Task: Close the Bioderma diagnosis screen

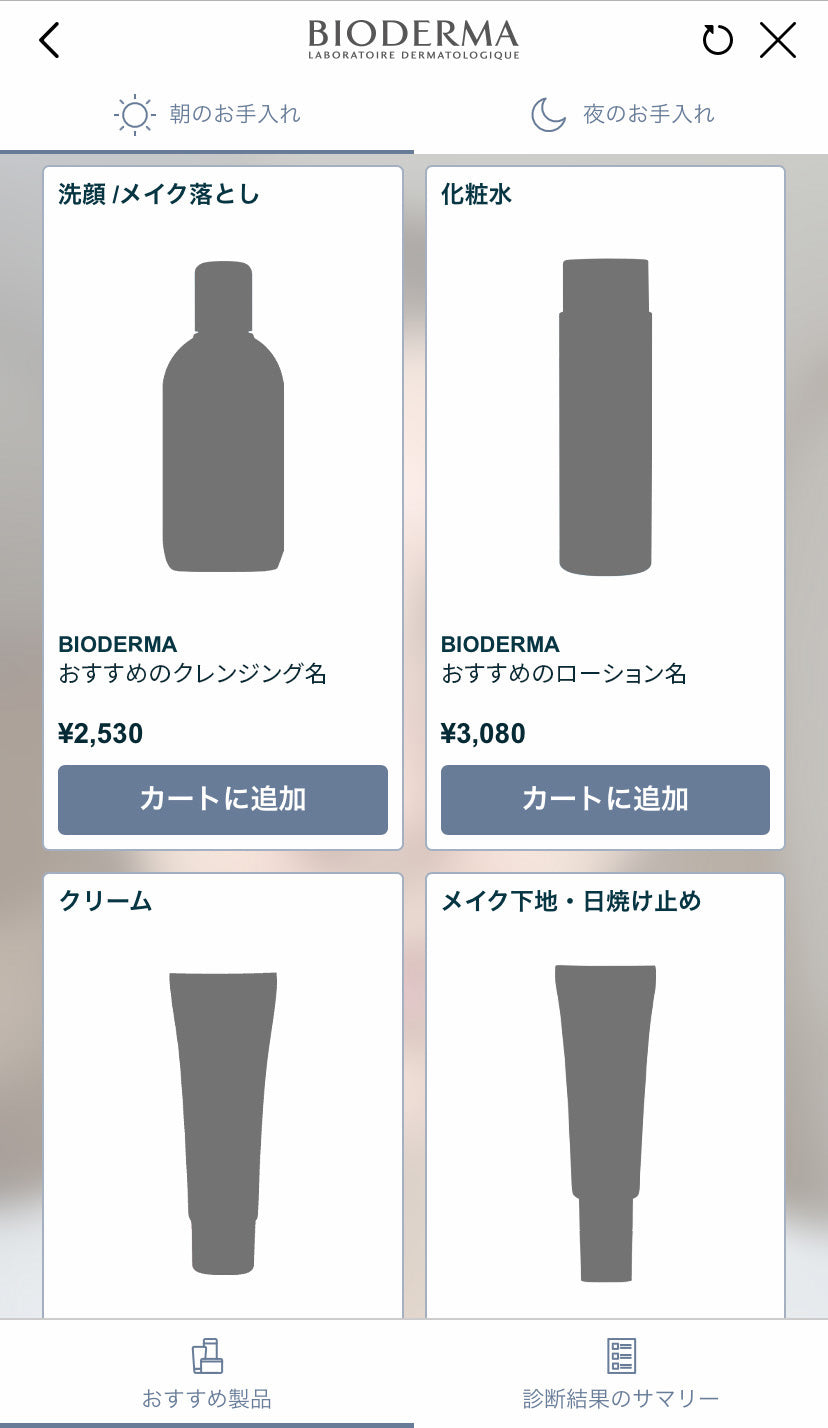Action: tap(777, 40)
